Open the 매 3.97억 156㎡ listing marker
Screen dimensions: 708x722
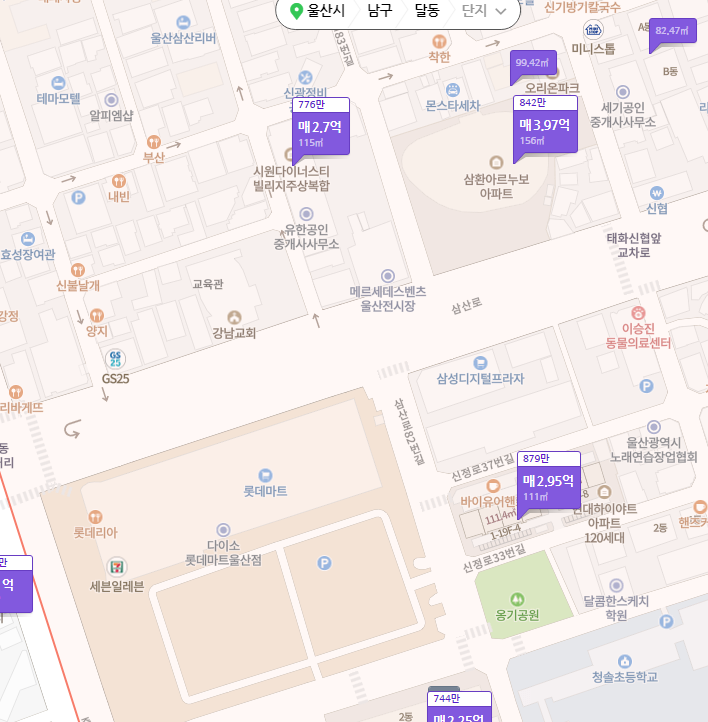coord(544,130)
